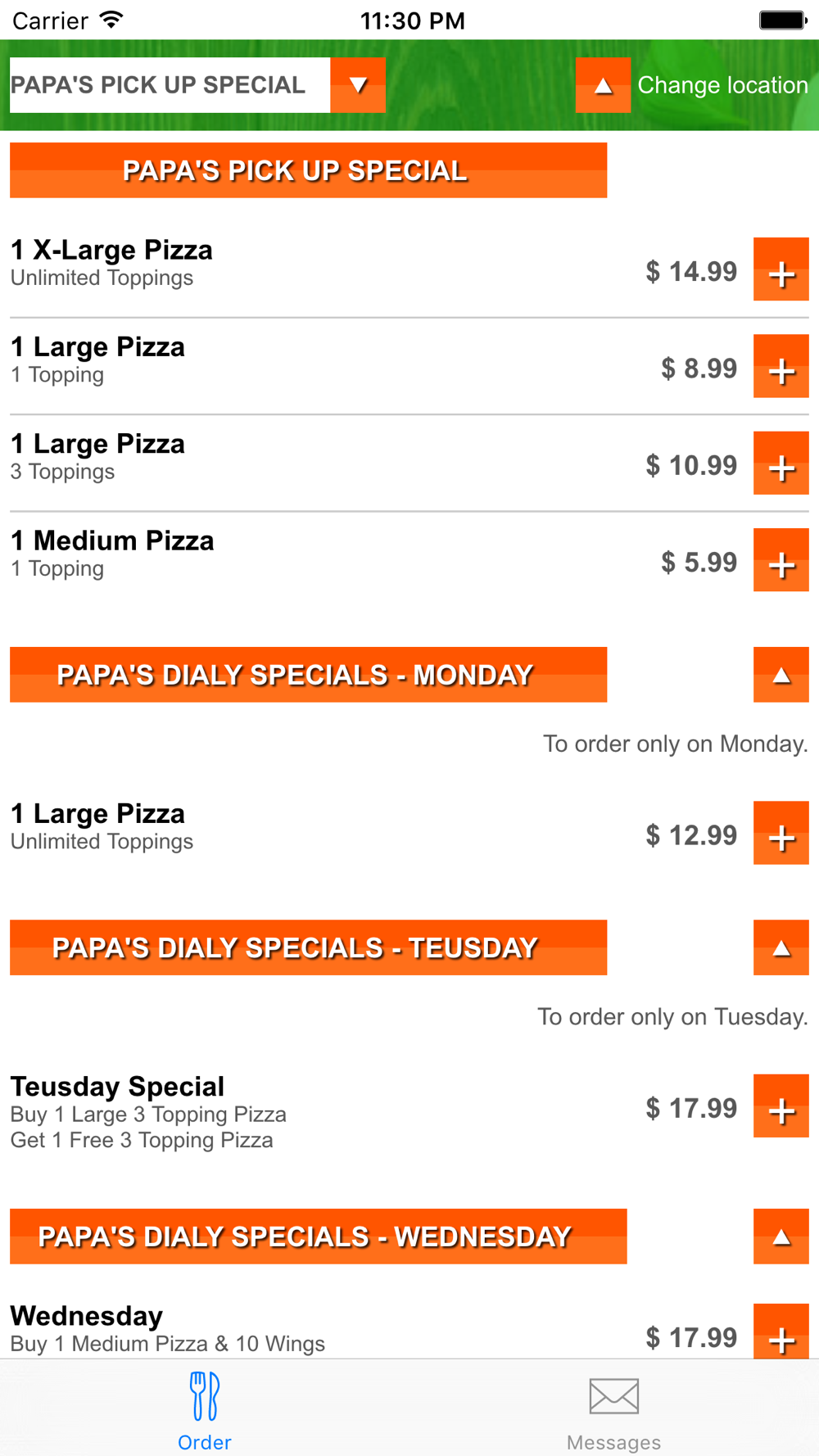Open the Papa's Pick Up Special category dropdown
The width and height of the screenshot is (819, 1456).
pos(358,85)
